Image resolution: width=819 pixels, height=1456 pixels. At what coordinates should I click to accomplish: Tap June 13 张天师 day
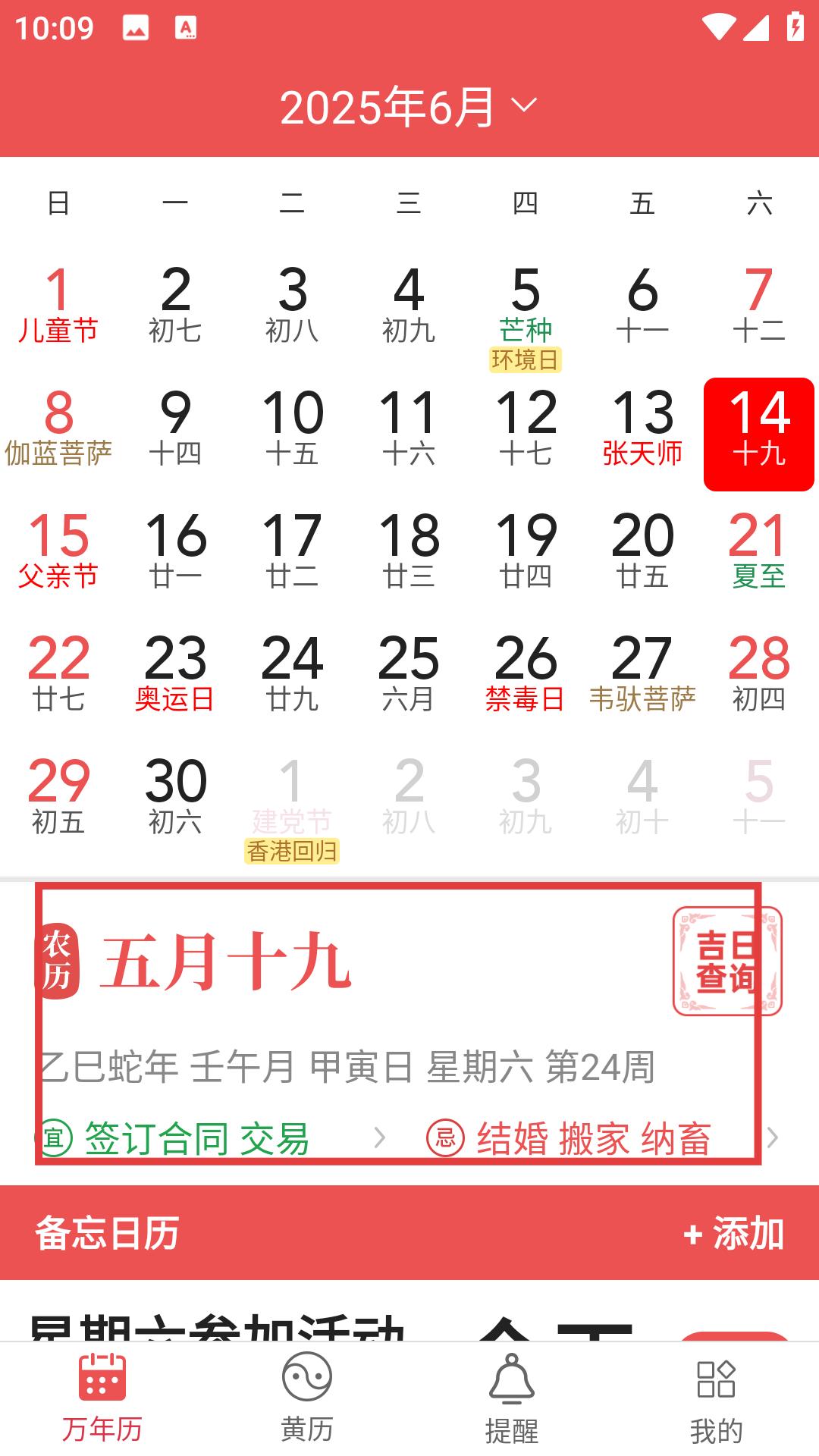click(x=642, y=428)
